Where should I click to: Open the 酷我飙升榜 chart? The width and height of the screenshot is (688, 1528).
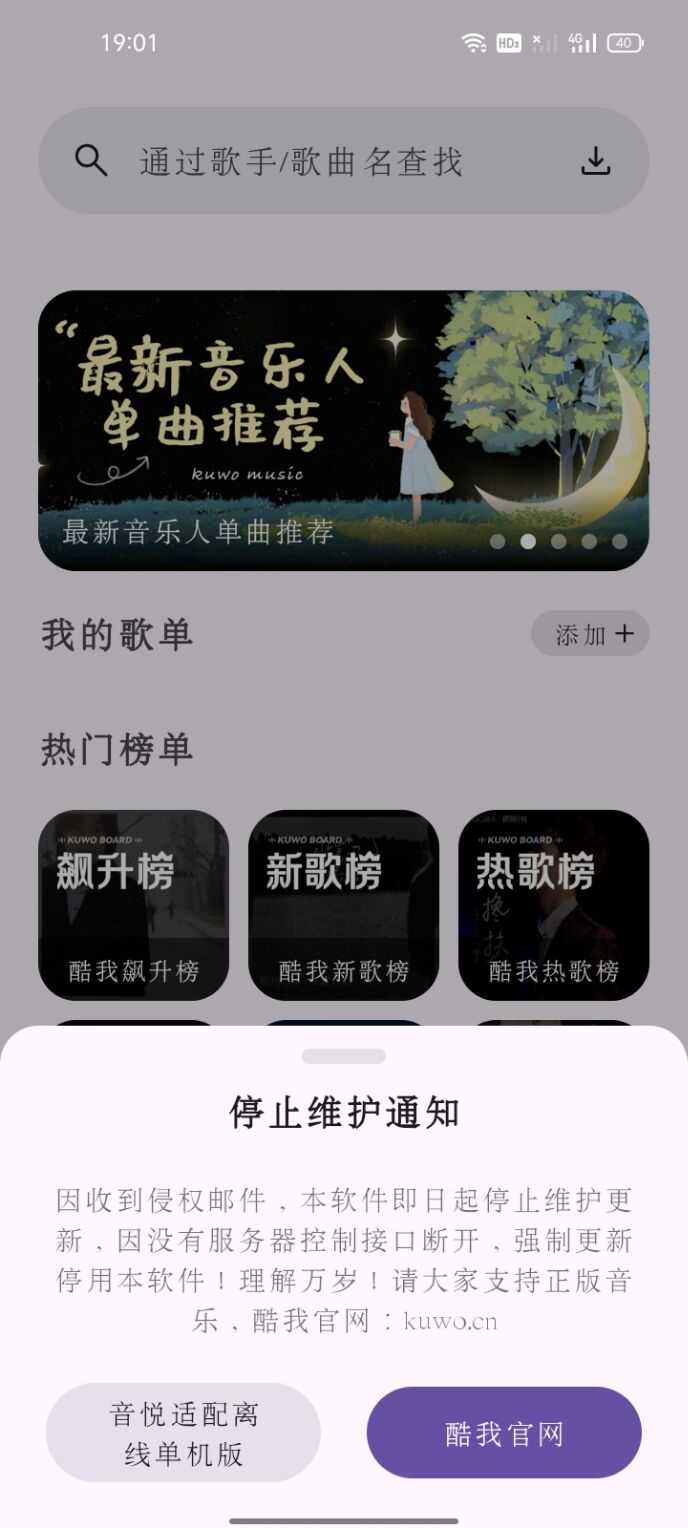(134, 904)
